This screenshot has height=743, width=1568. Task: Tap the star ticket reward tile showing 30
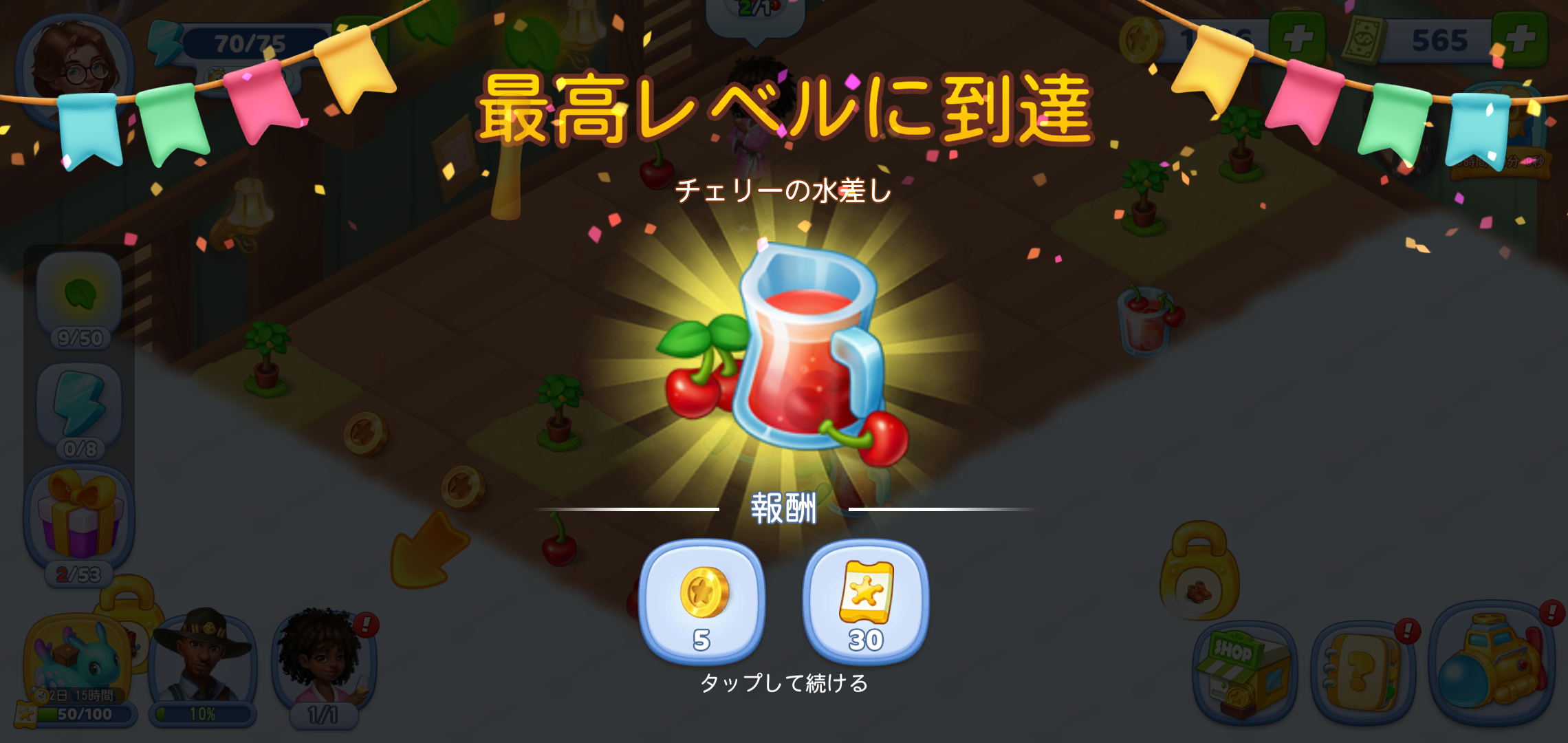click(x=866, y=601)
